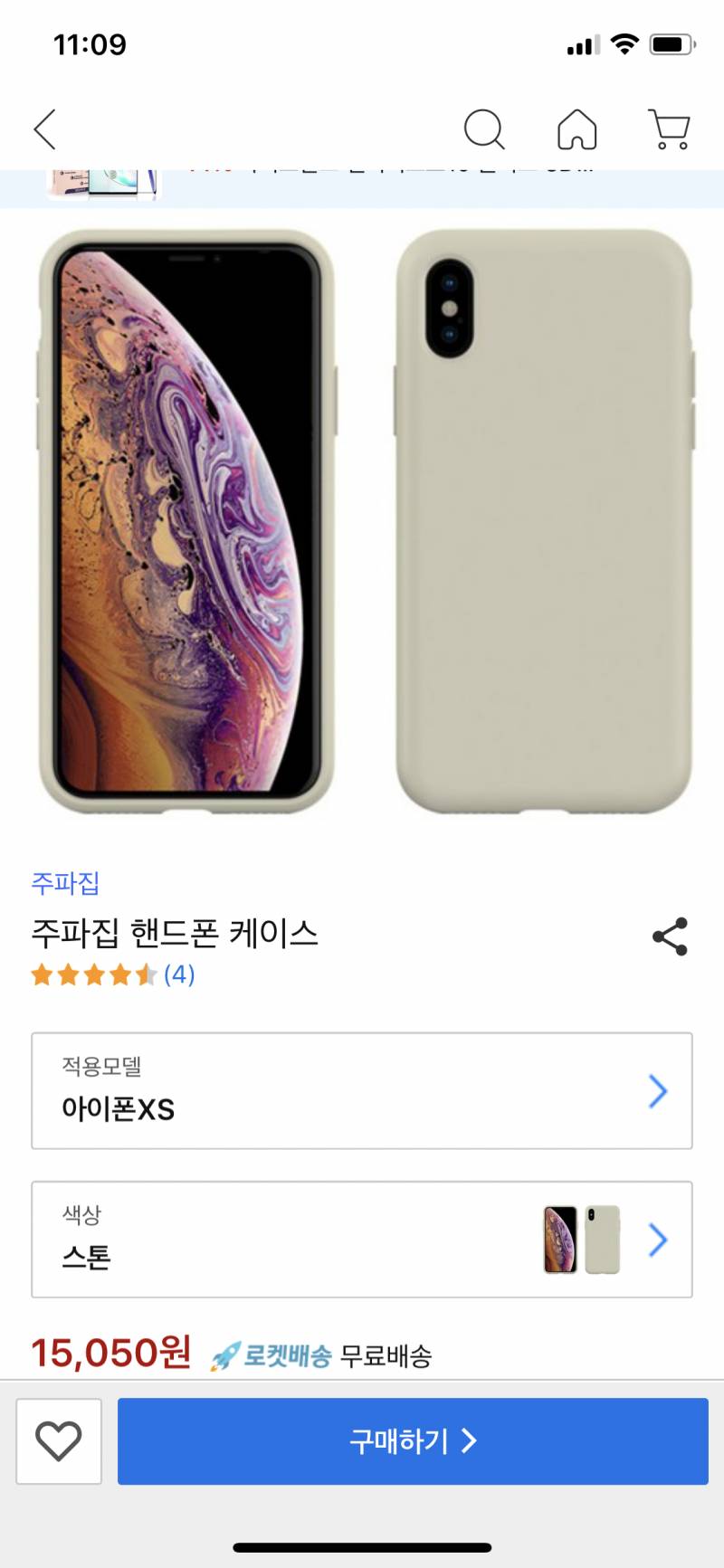The image size is (724, 1568).
Task: Open the search icon
Action: click(x=485, y=129)
